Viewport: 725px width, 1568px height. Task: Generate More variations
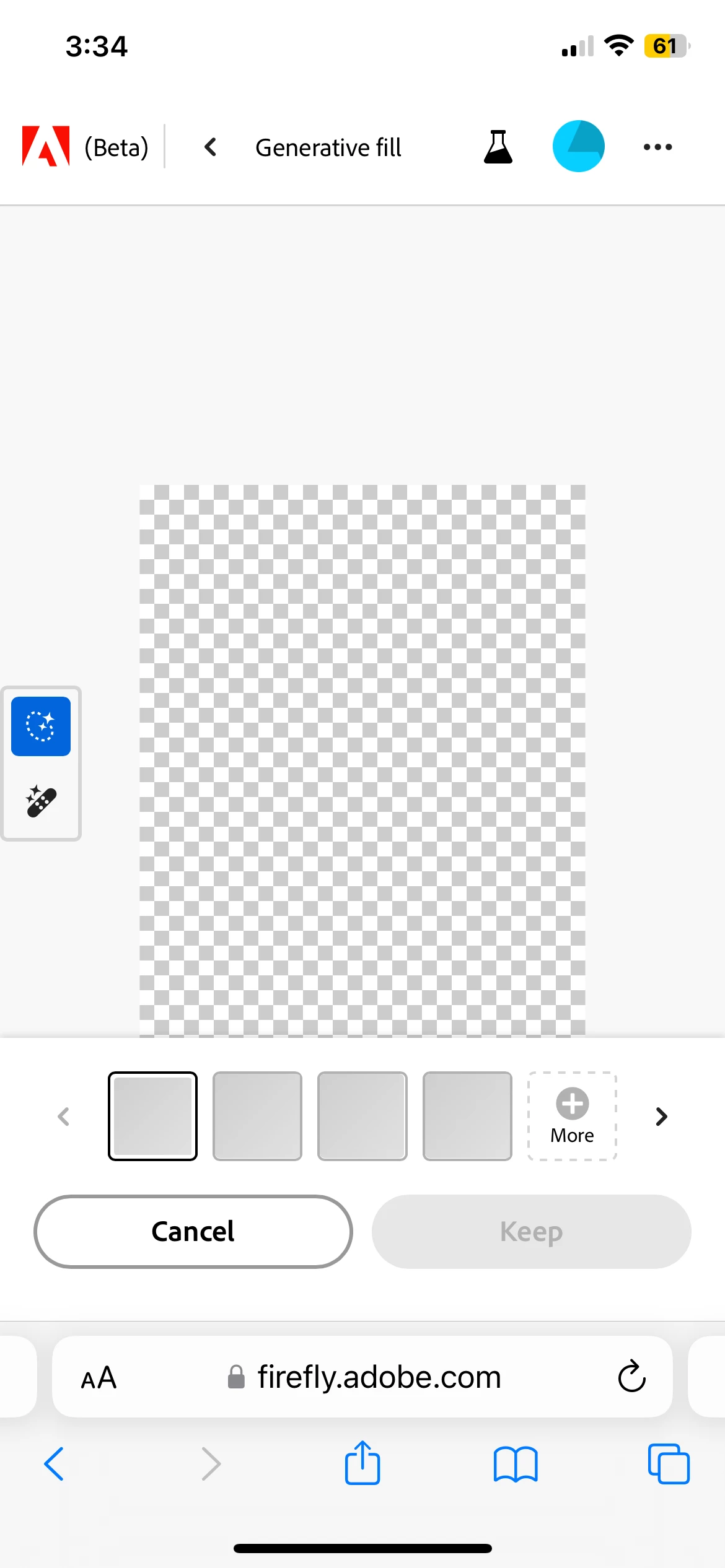(572, 1116)
